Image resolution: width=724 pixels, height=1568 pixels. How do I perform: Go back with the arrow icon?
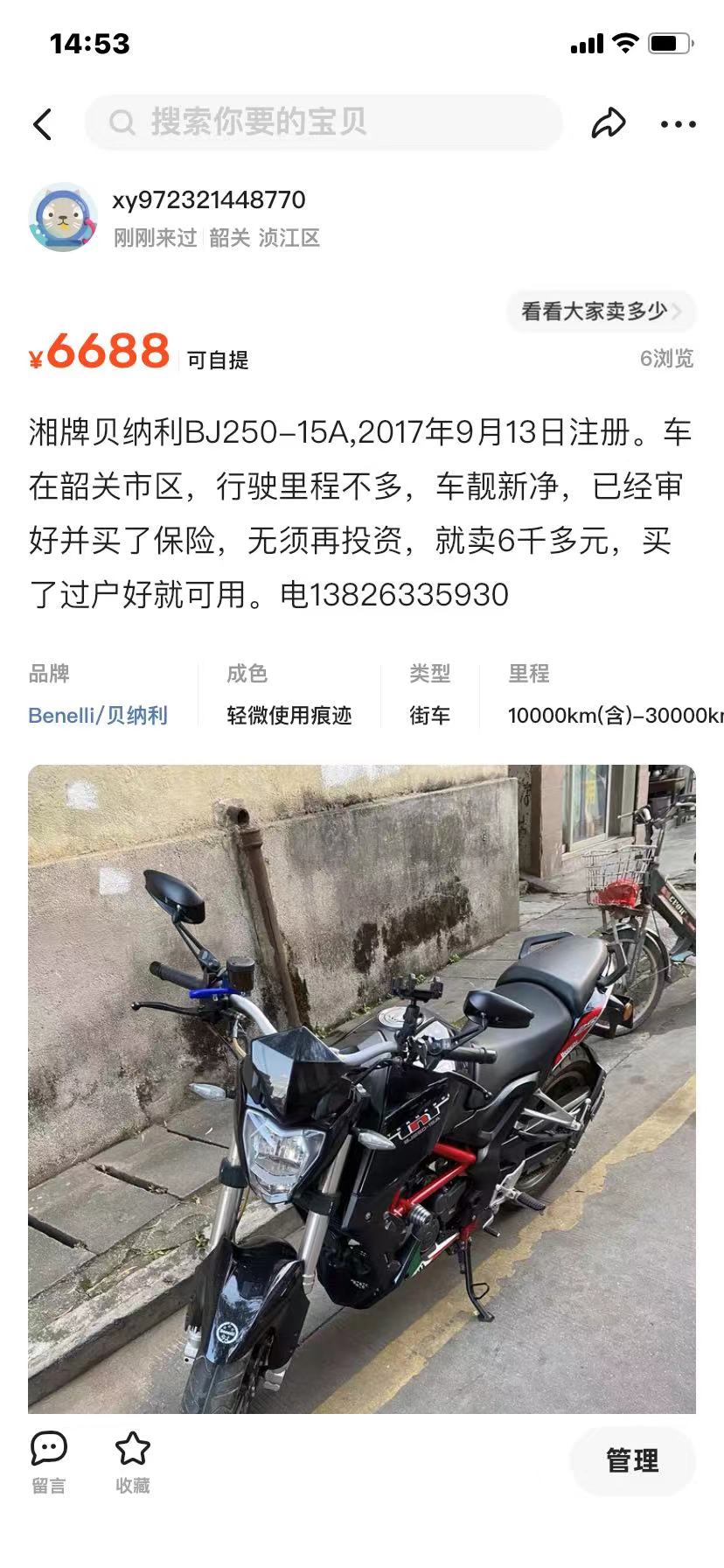[x=43, y=124]
